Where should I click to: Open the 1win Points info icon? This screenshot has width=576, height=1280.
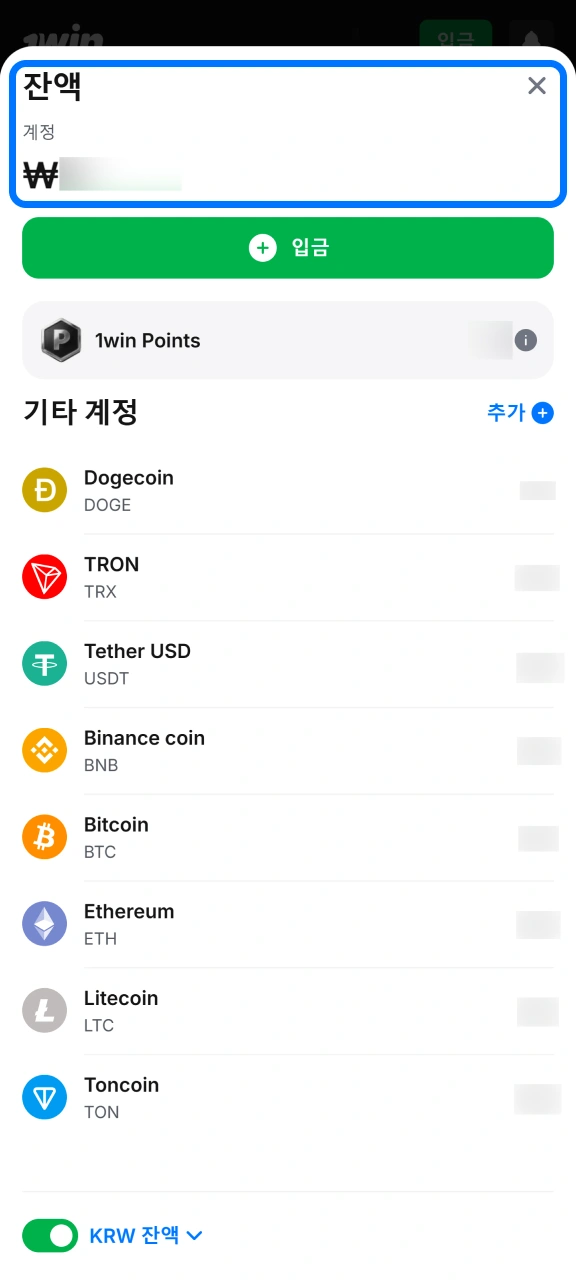tap(526, 341)
